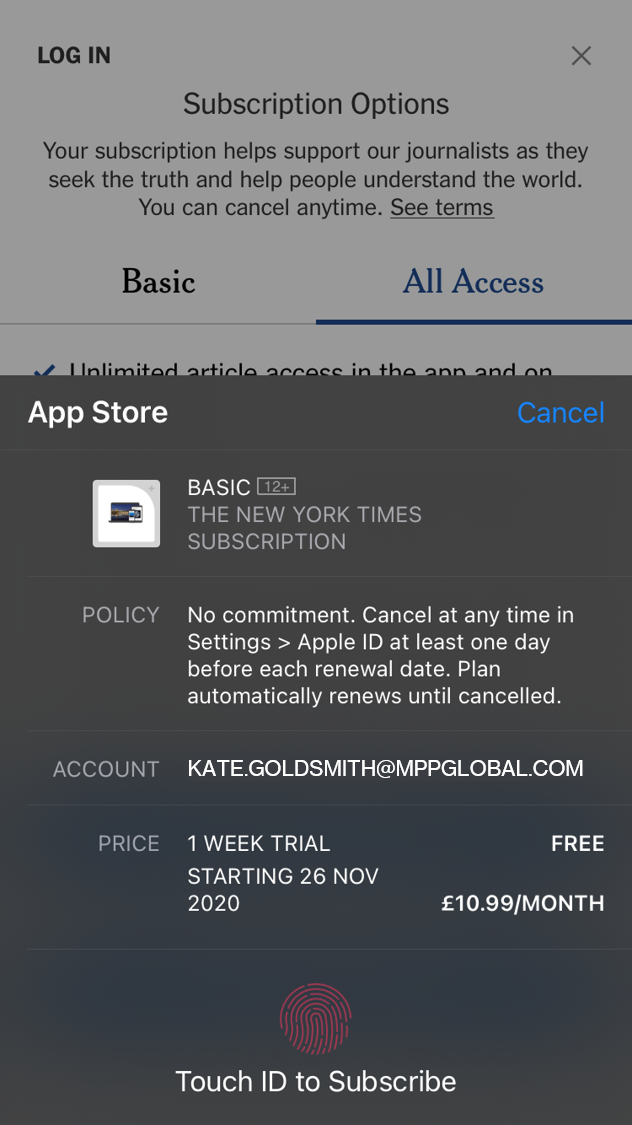Viewport: 632px width, 1125px height.
Task: Select the All Access tab
Action: coord(473,282)
